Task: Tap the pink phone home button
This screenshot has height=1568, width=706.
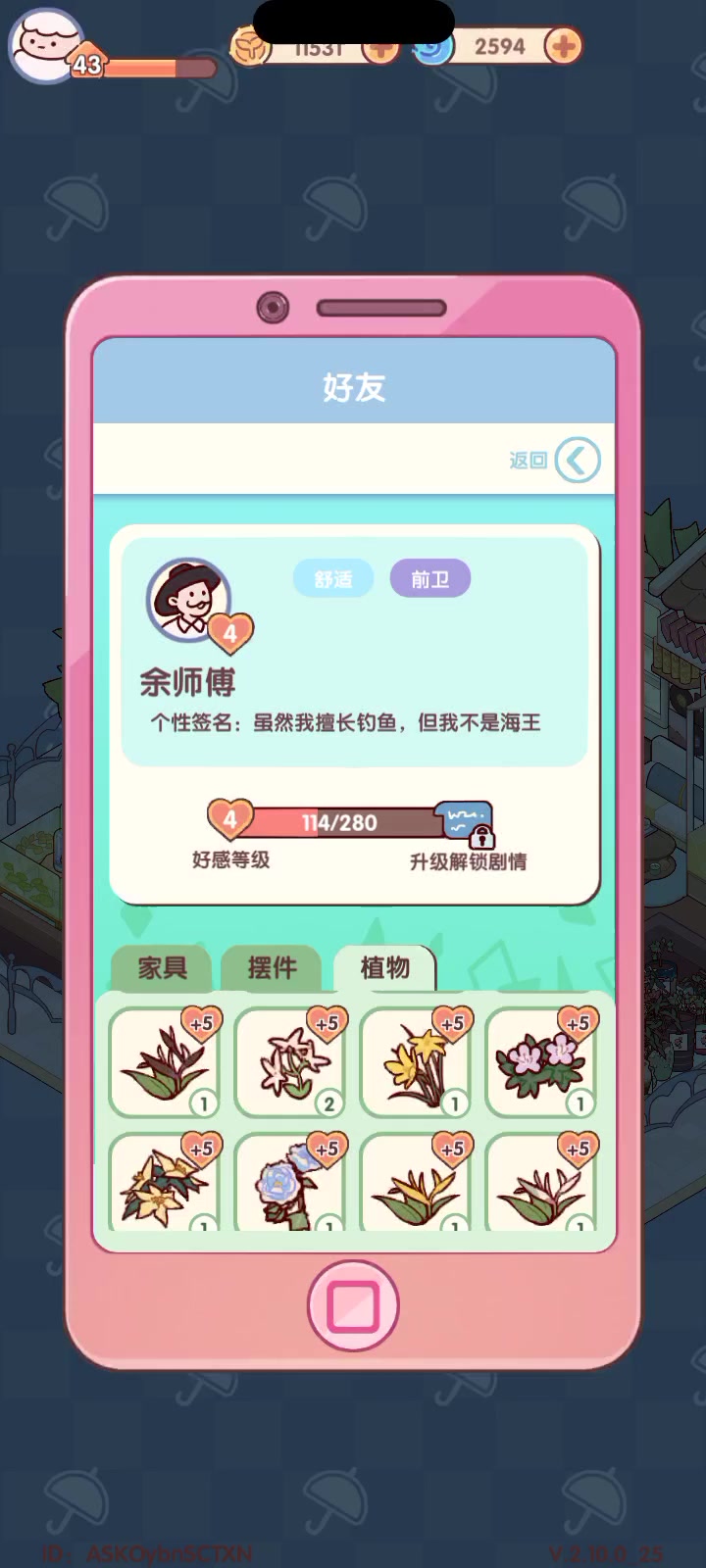Action: (353, 1305)
